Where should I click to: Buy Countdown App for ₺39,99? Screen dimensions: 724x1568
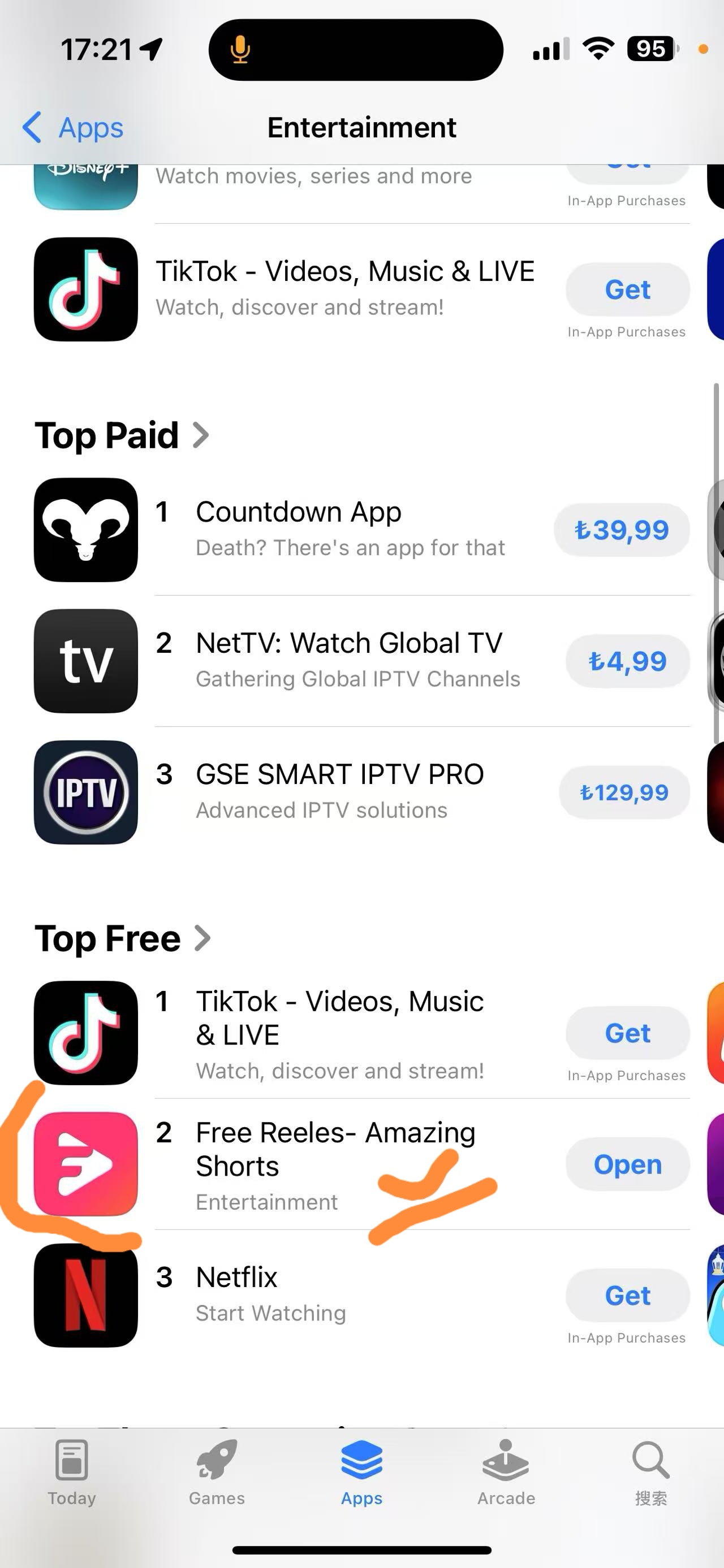pos(621,530)
